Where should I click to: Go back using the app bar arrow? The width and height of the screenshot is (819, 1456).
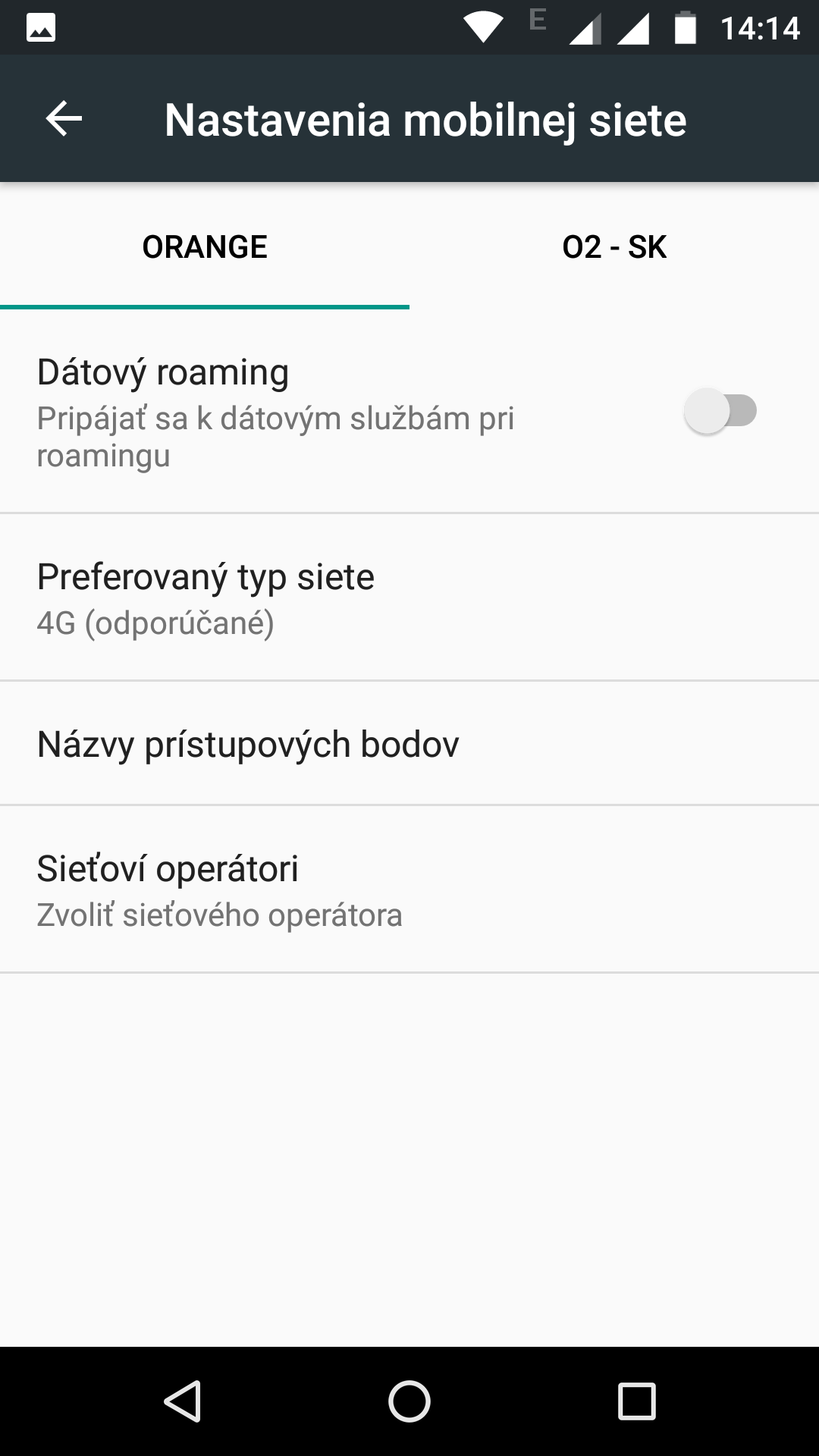coord(64,119)
